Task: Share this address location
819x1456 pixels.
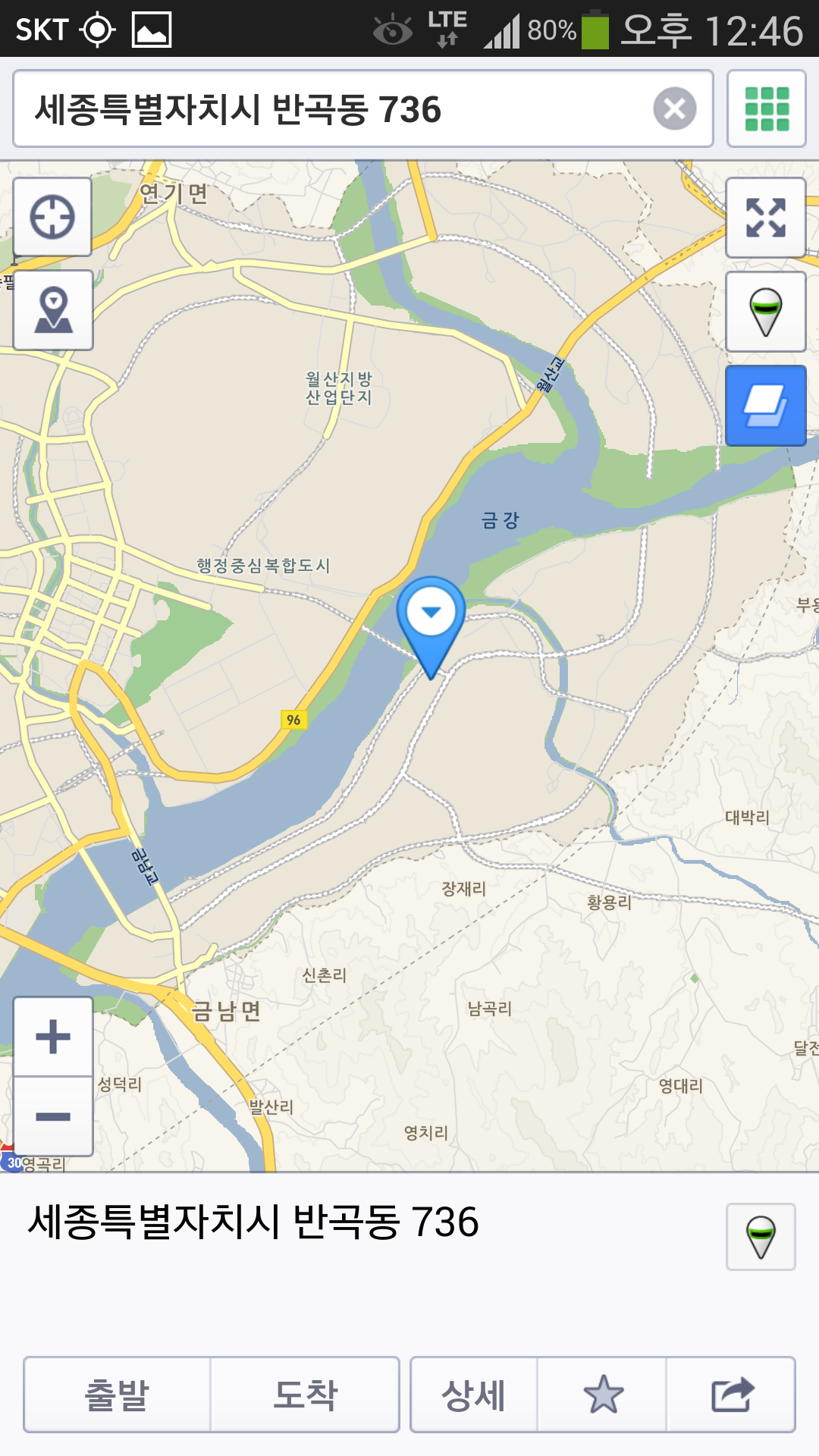Action: click(x=731, y=1395)
